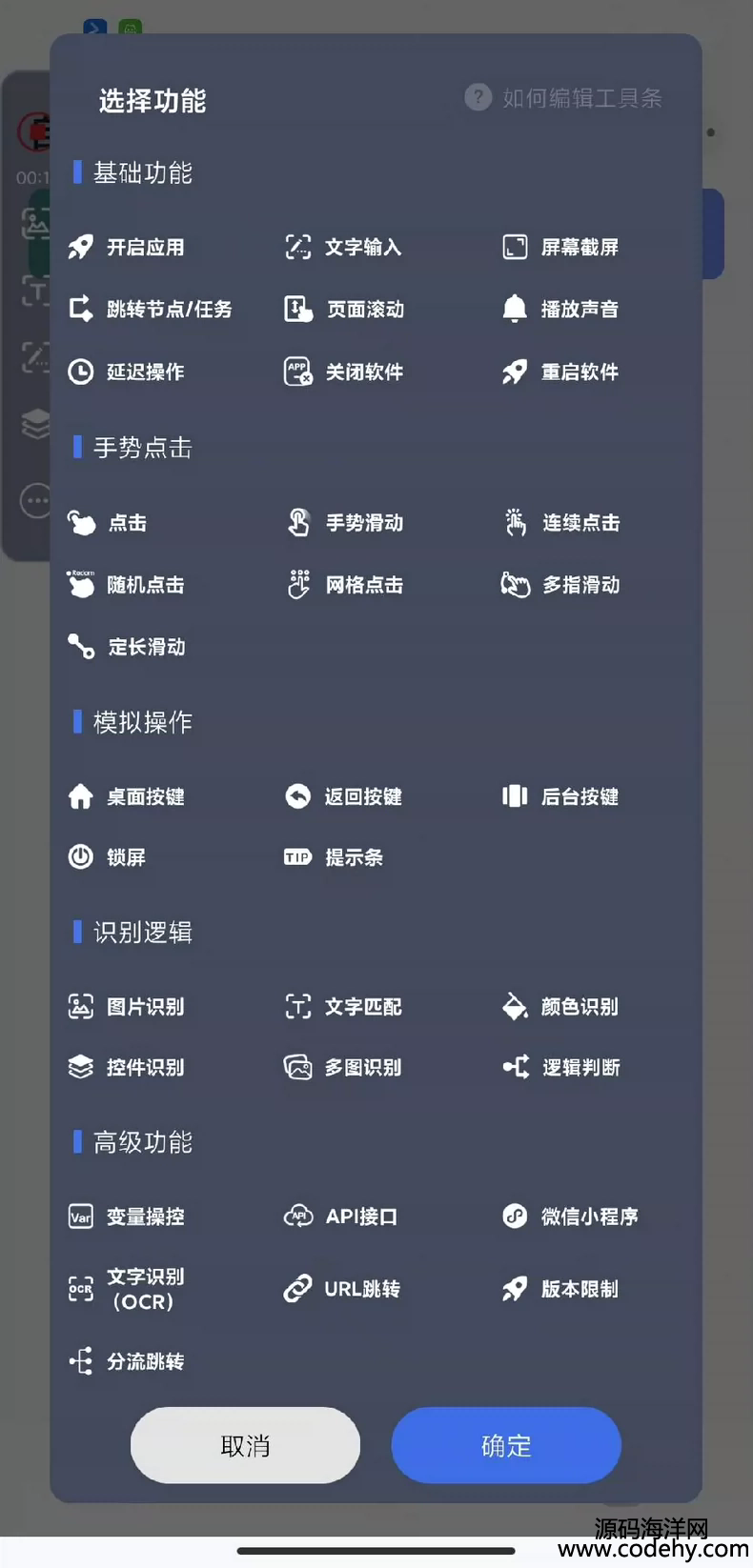
Task: Select 定长滑动 gesture
Action: (x=127, y=647)
